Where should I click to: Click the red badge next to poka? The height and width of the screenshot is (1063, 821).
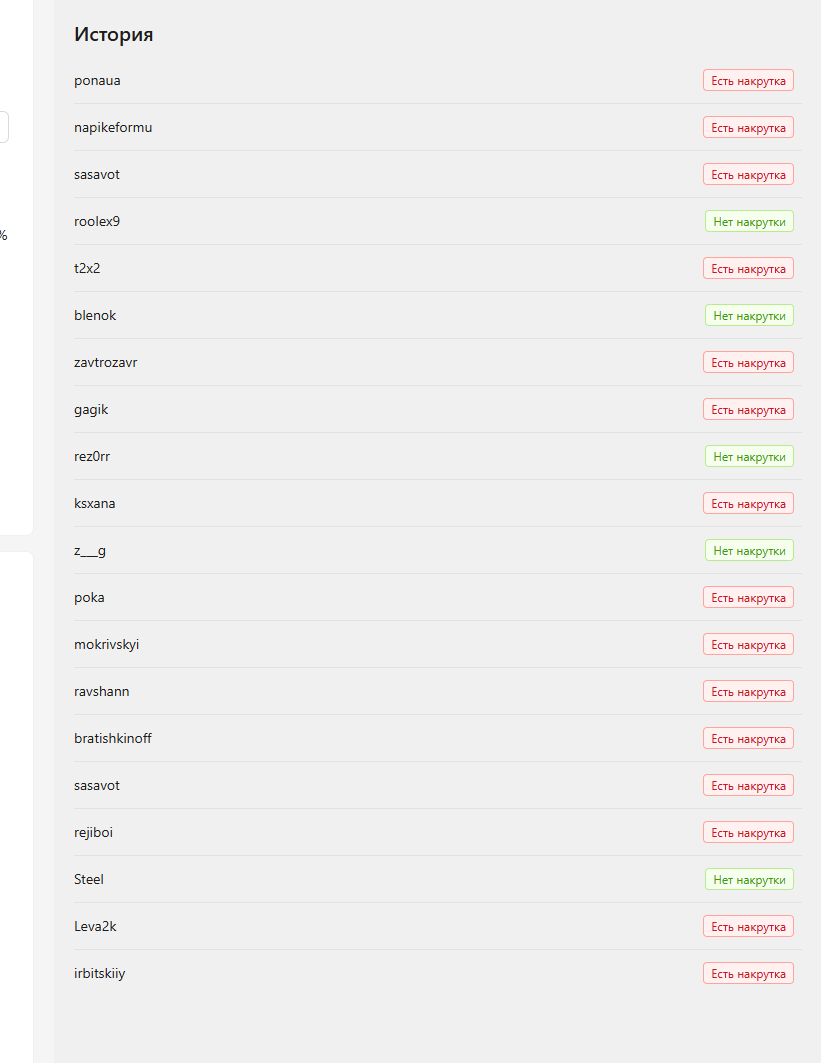click(x=748, y=597)
